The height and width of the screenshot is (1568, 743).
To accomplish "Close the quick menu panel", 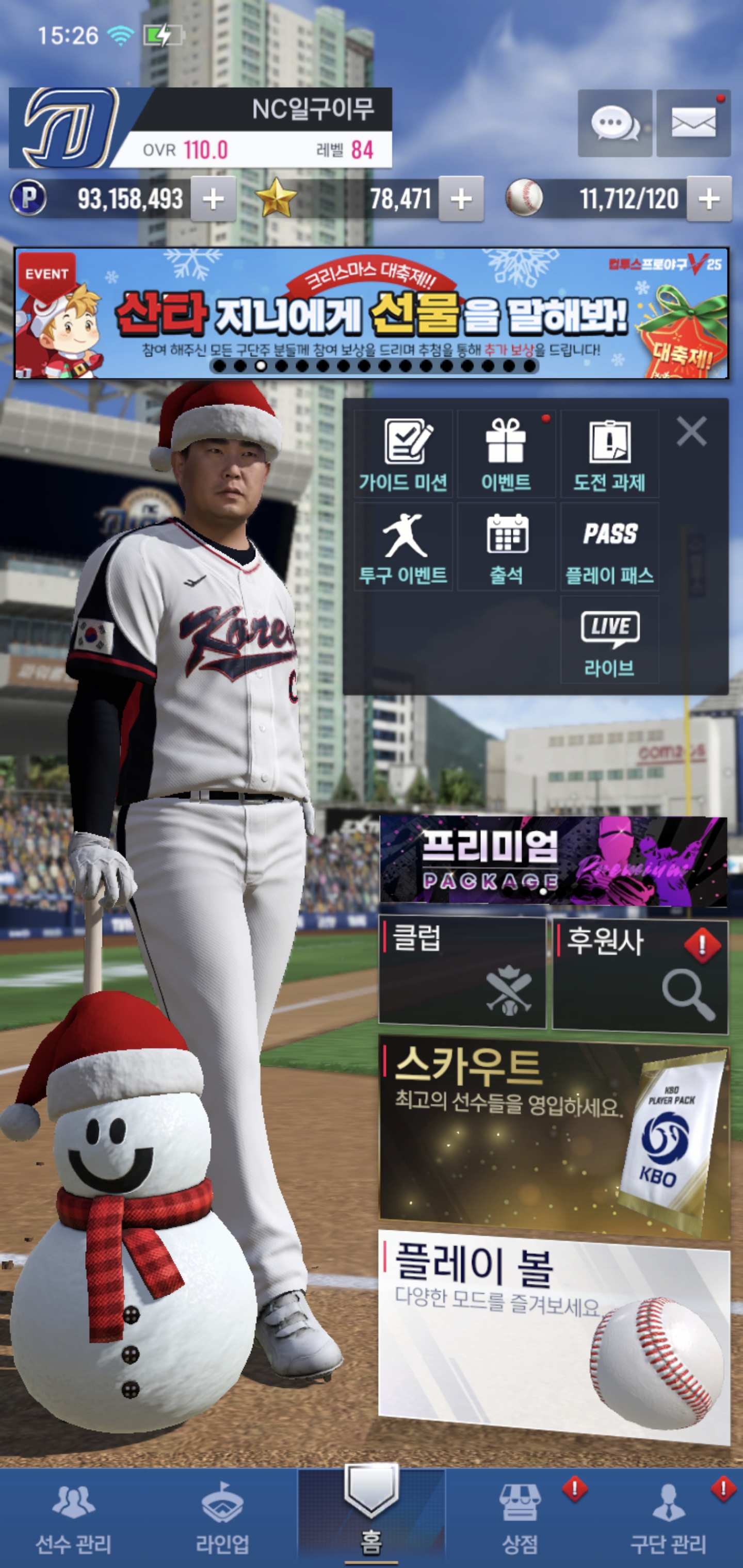I will point(691,432).
